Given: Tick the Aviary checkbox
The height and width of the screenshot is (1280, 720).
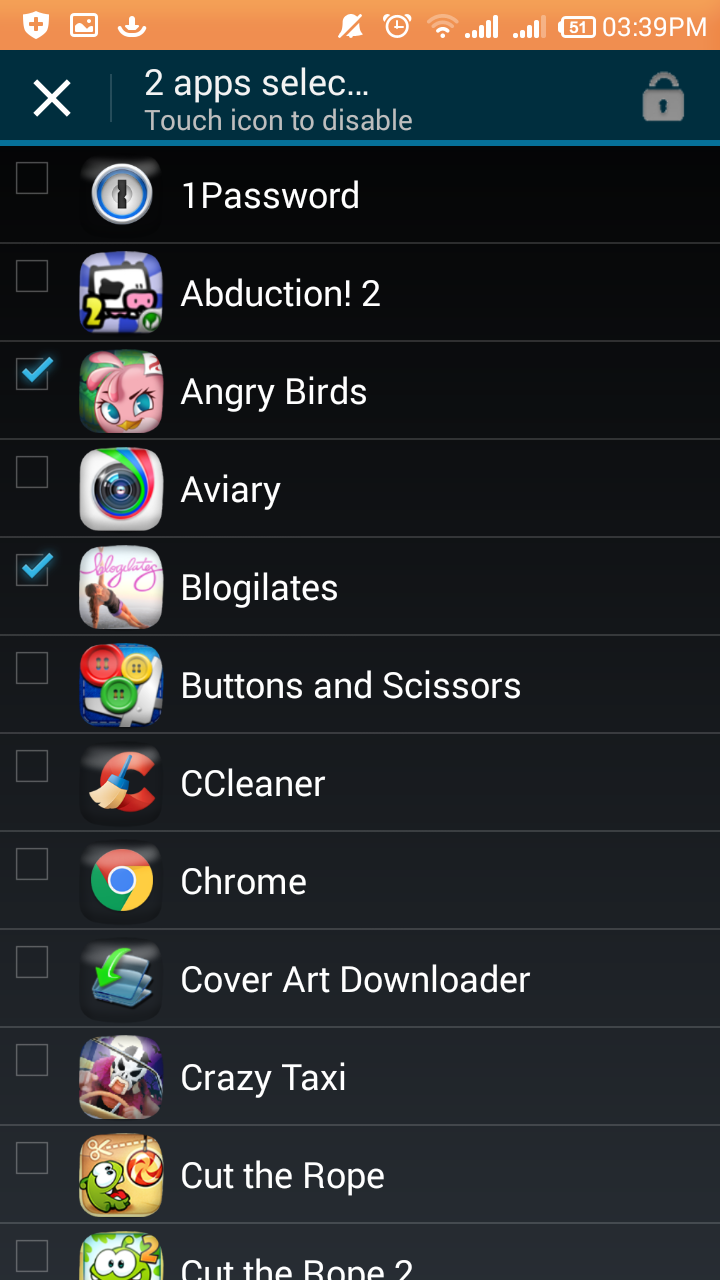Looking at the screenshot, I should click(32, 473).
